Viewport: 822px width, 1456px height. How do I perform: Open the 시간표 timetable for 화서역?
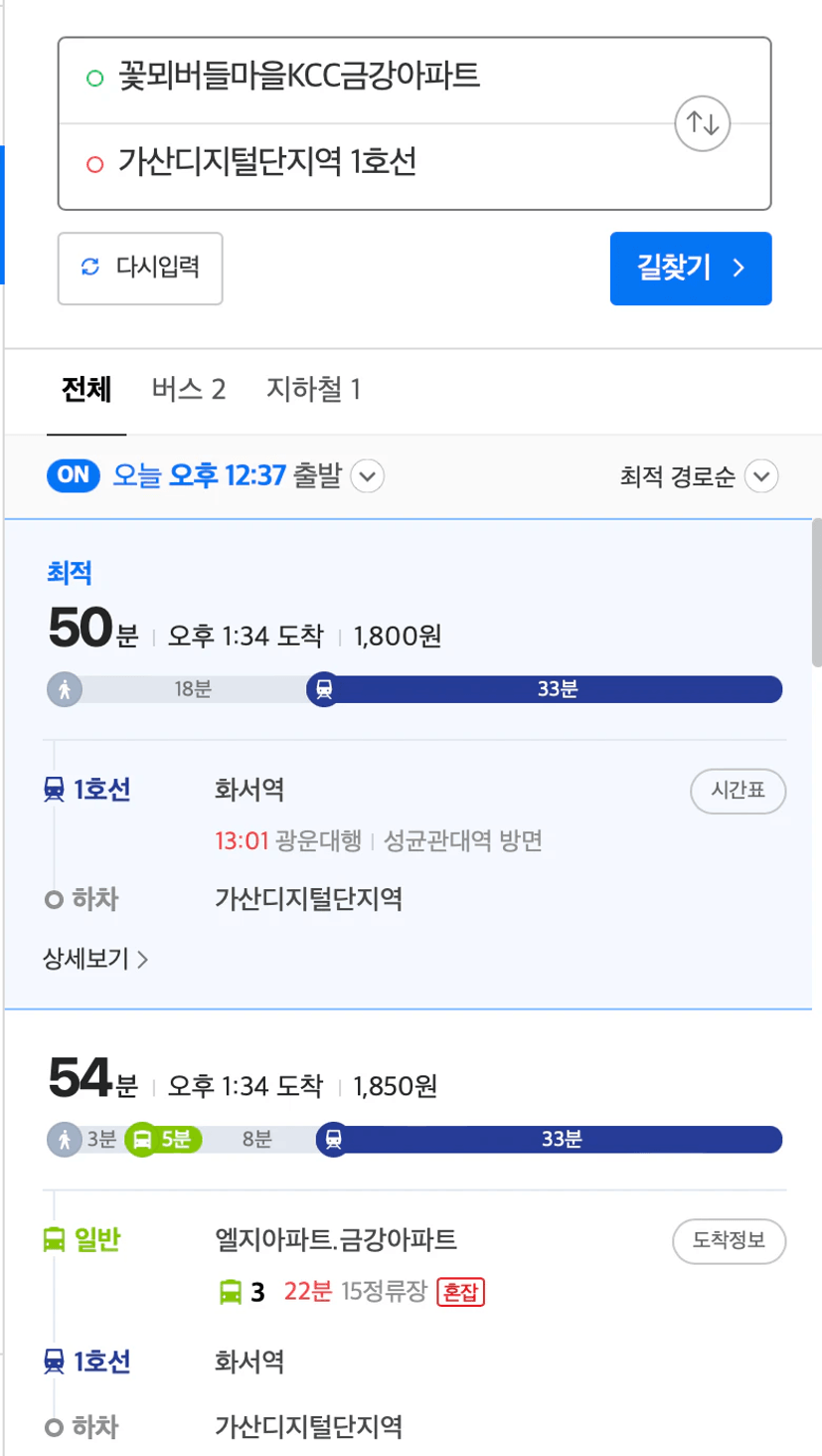click(739, 791)
